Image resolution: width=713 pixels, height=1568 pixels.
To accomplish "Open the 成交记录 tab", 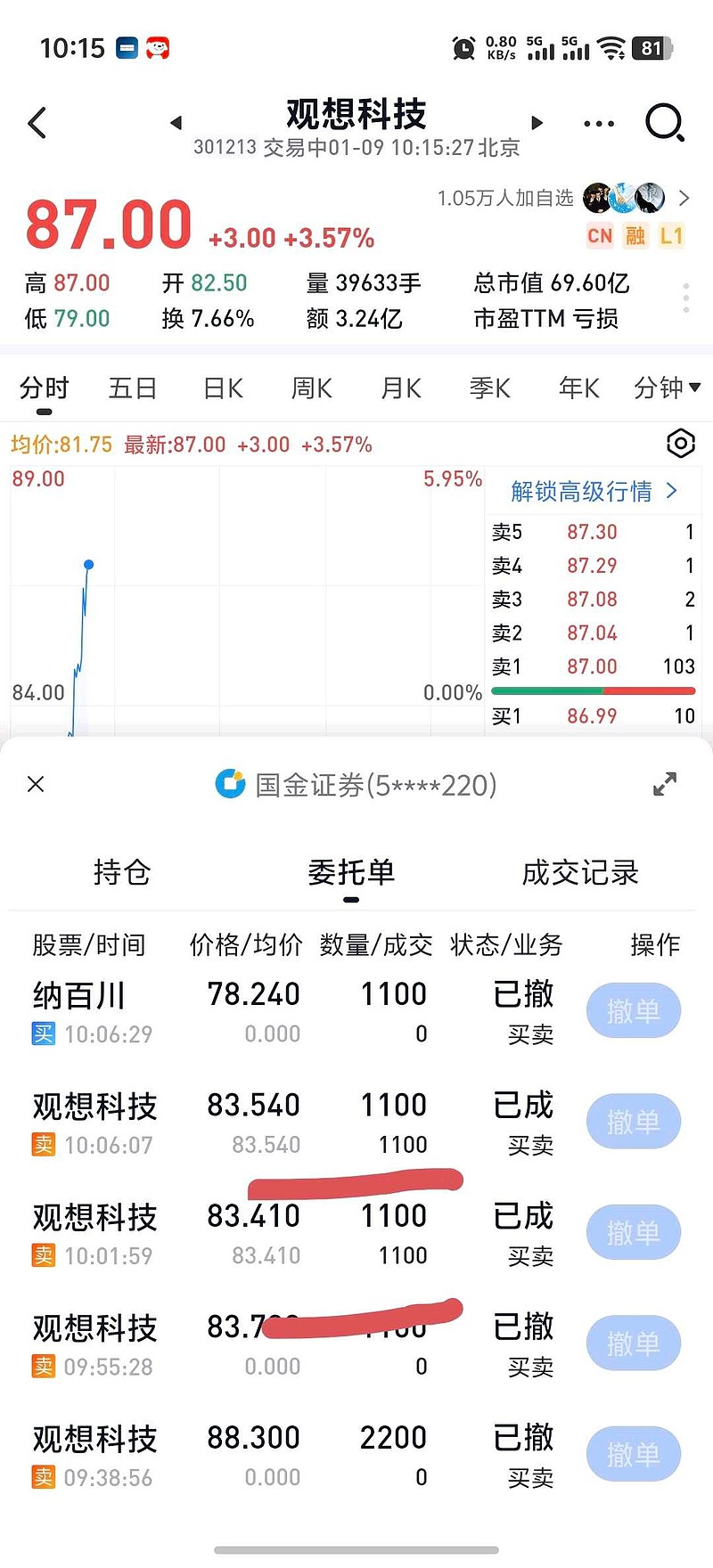I will pos(580,872).
